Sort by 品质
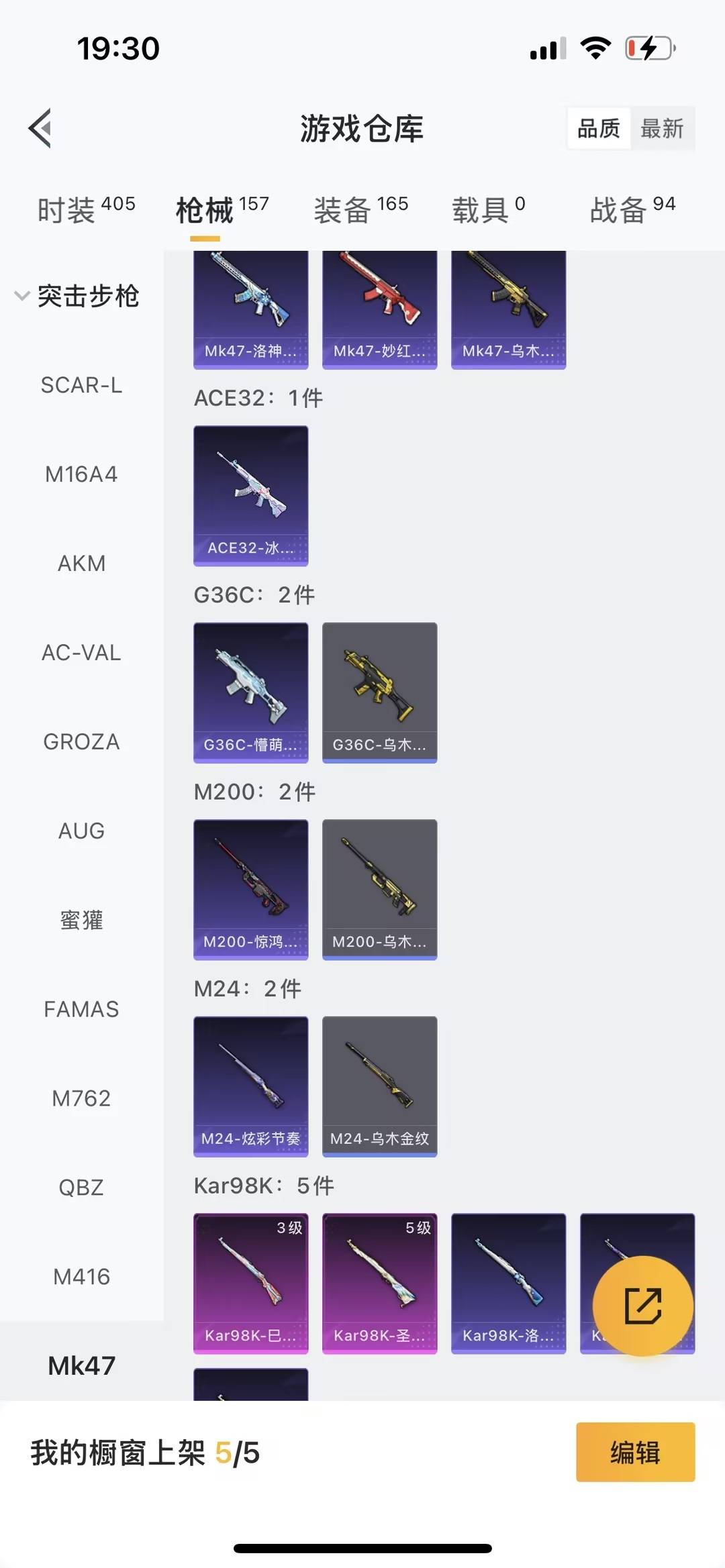 pyautogui.click(x=598, y=127)
